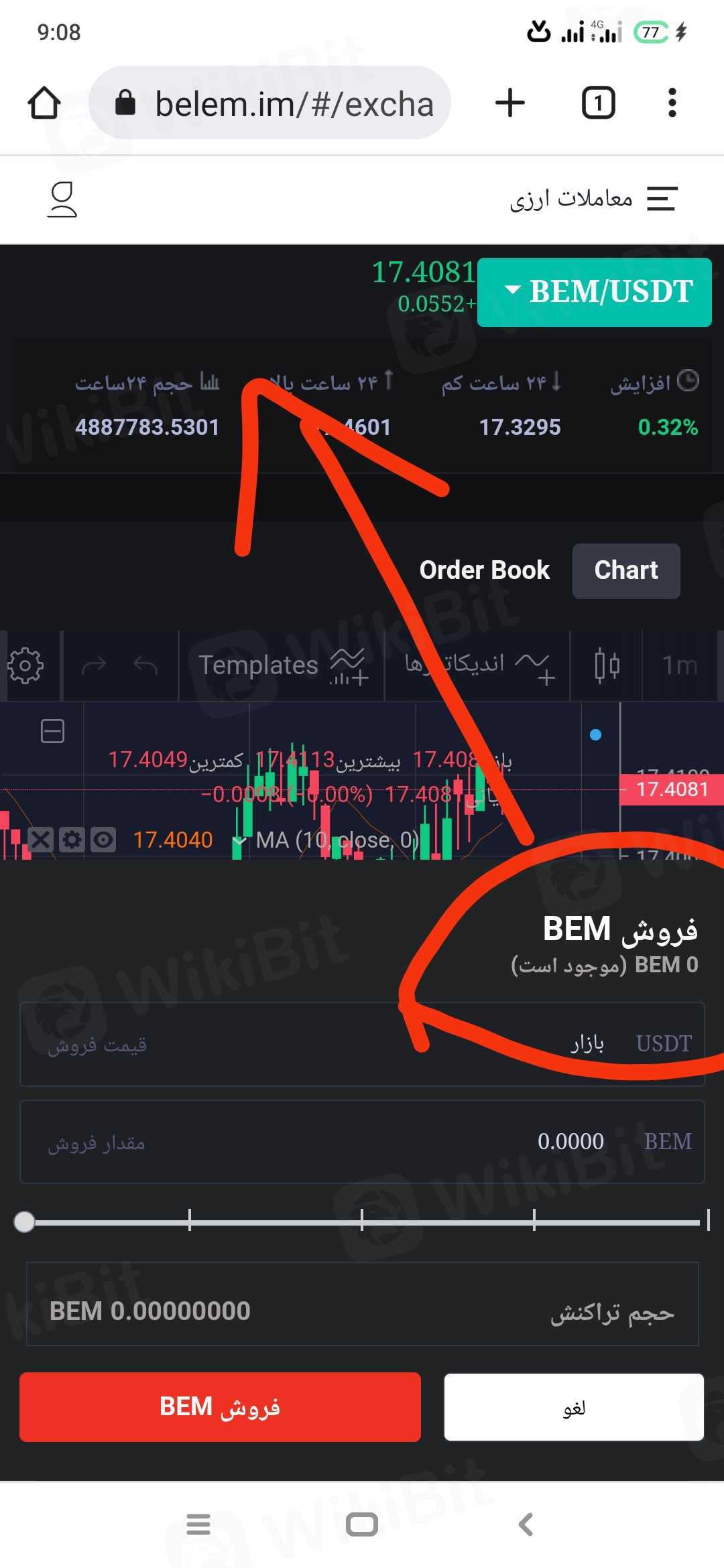Viewport: 724px width, 1568px height.
Task: Open the user profile icon
Action: [x=62, y=199]
